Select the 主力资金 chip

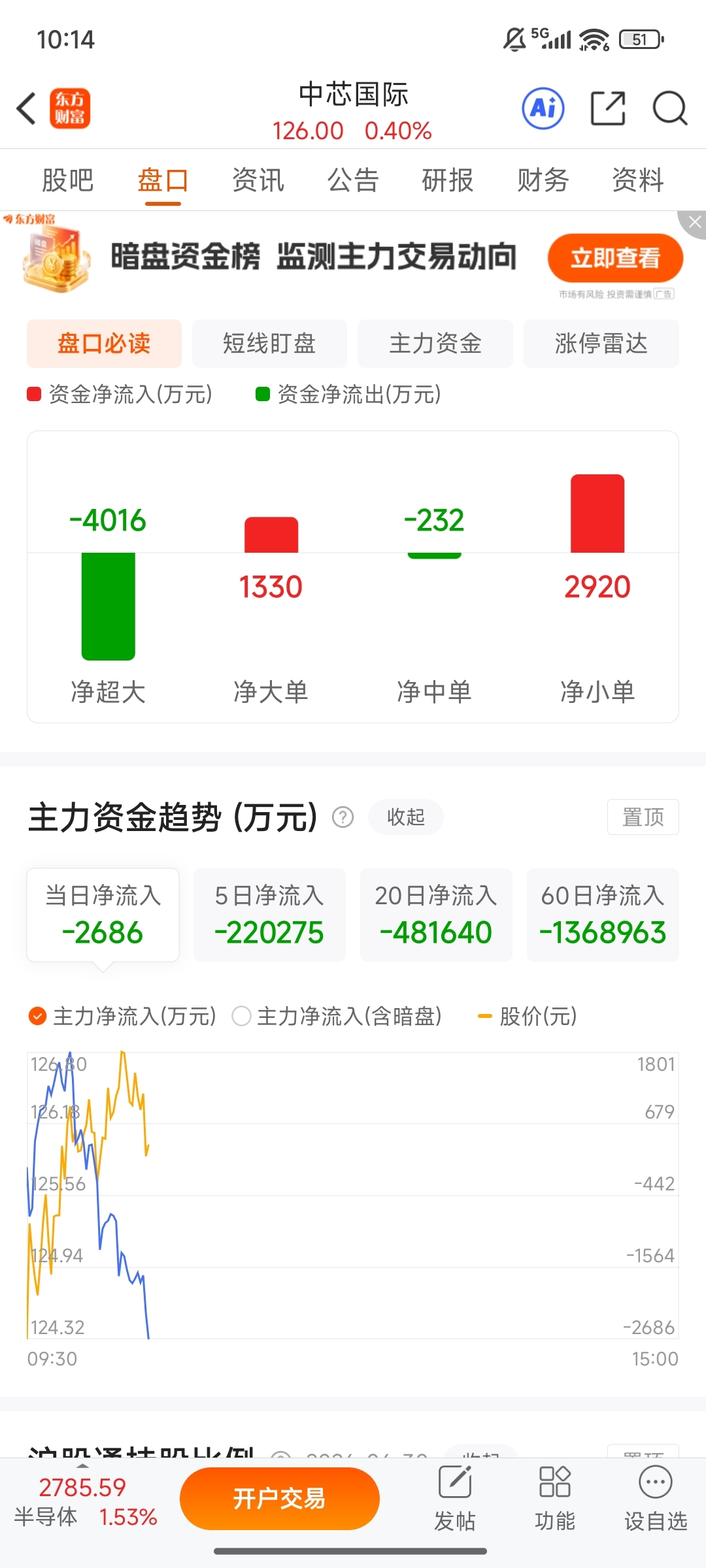click(x=435, y=344)
